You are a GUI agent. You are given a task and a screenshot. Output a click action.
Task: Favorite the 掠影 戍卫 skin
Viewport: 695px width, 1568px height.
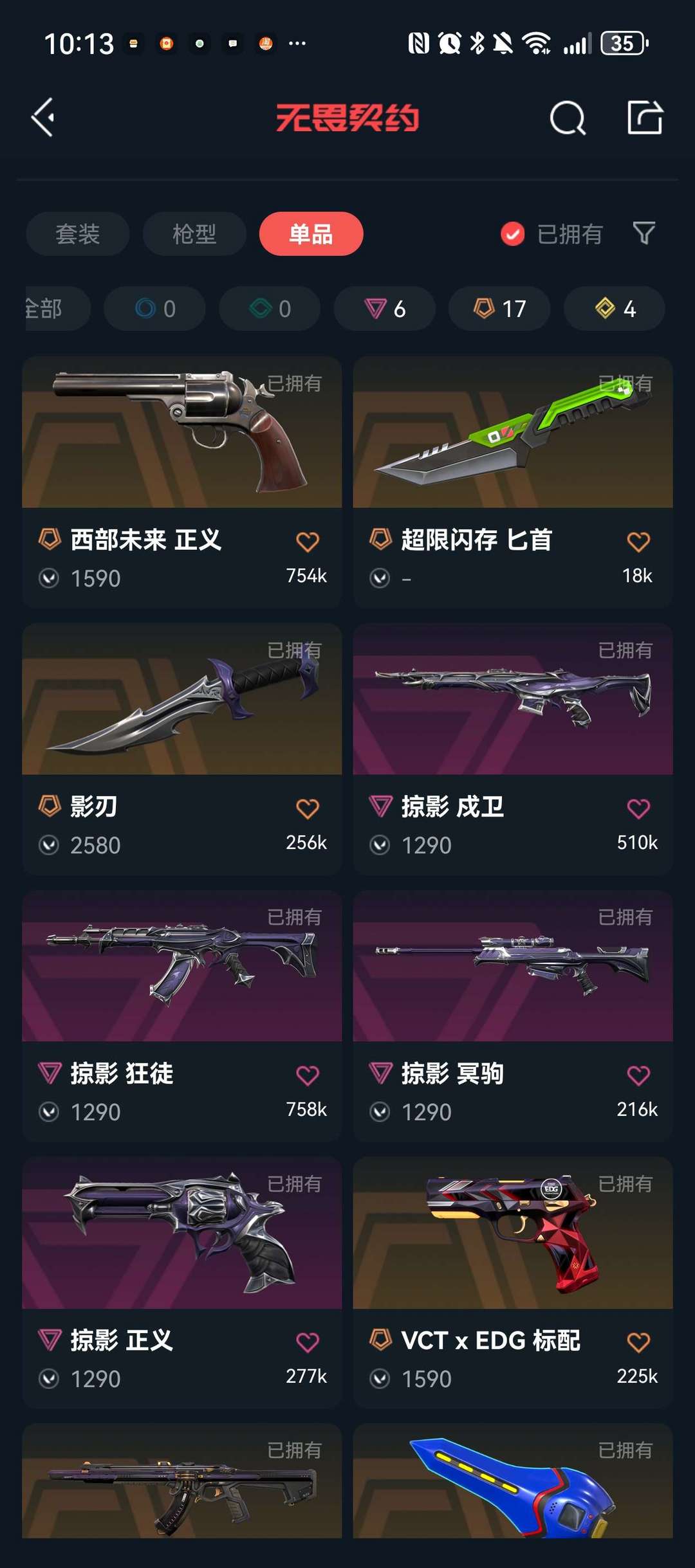(x=638, y=808)
